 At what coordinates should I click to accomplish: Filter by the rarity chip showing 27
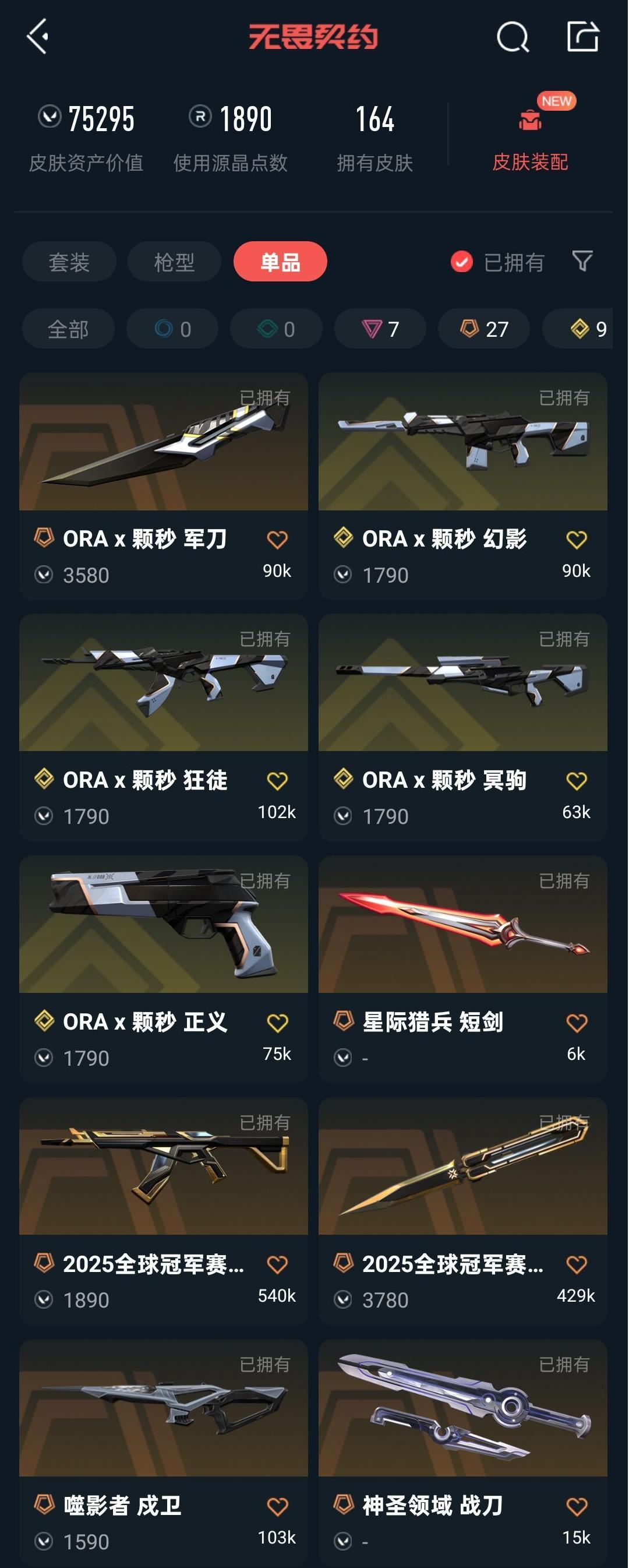click(483, 329)
